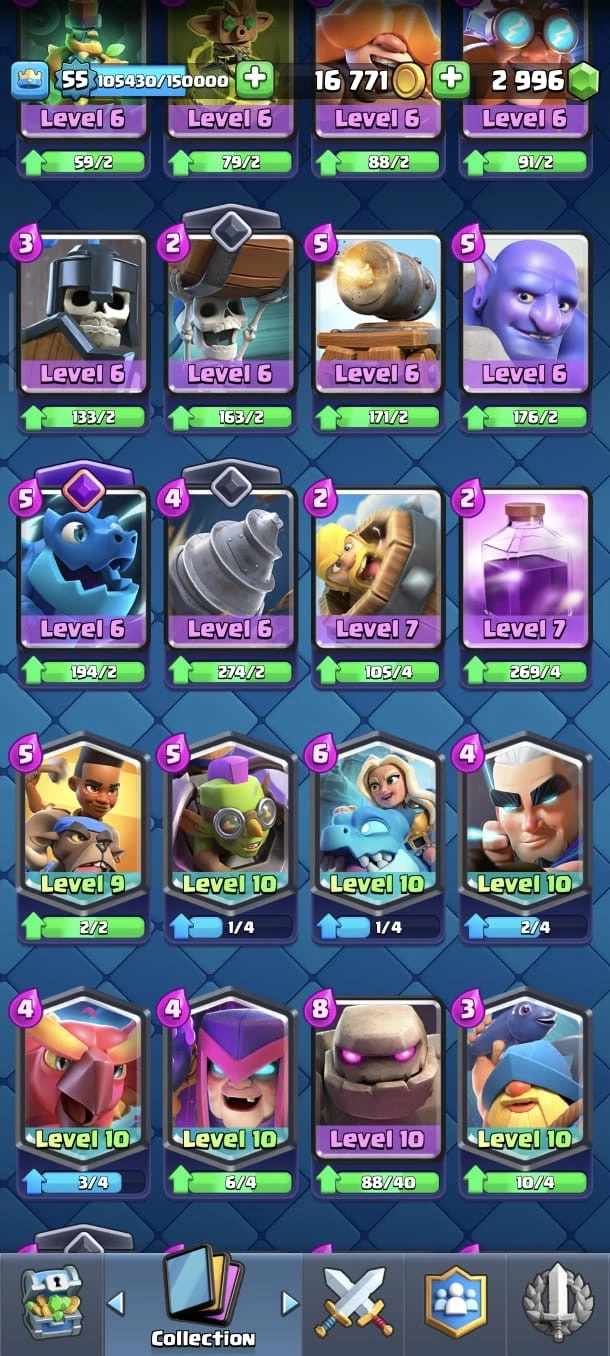Viewport: 610px width, 1356px height.
Task: Open the gold coins plus button
Action: 451,79
